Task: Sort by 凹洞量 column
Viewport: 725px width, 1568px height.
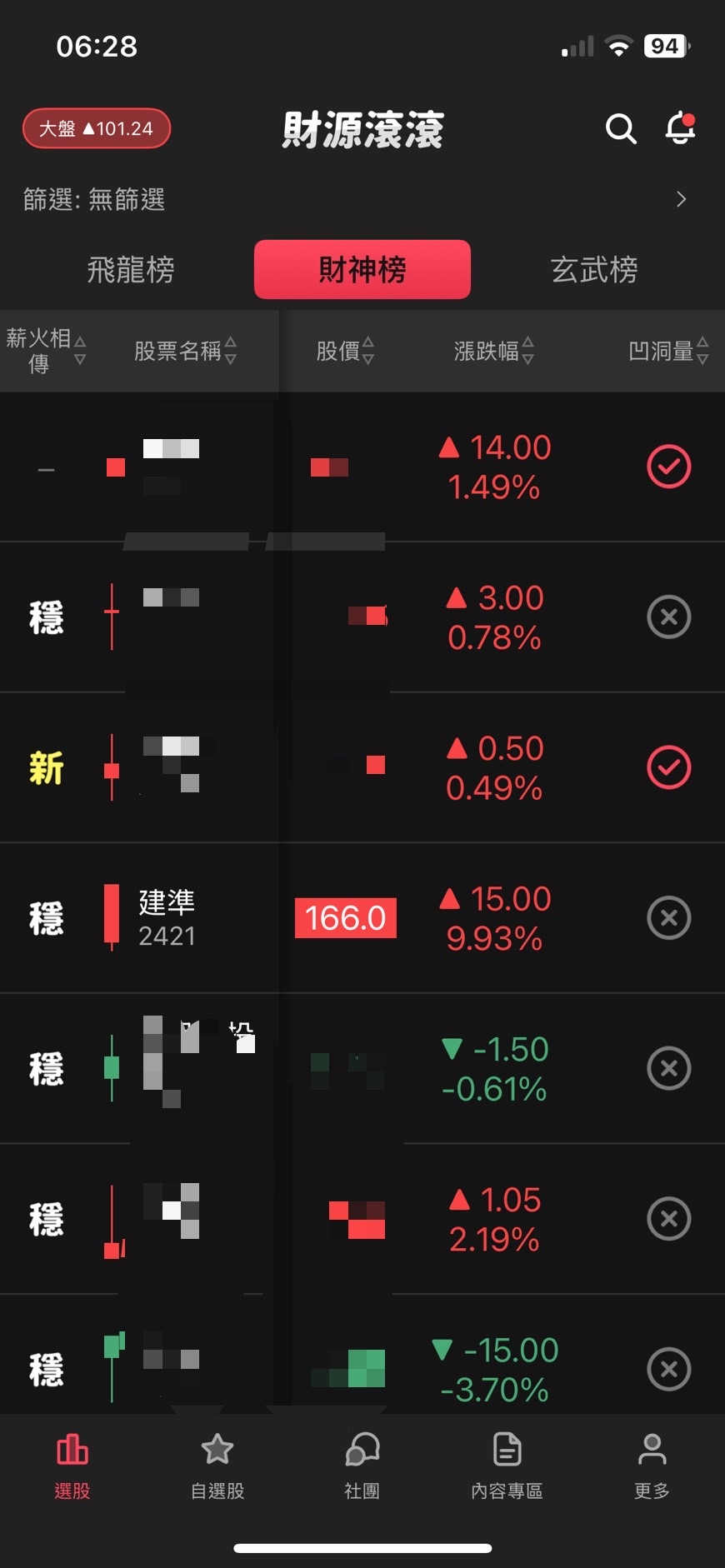Action: [x=668, y=351]
